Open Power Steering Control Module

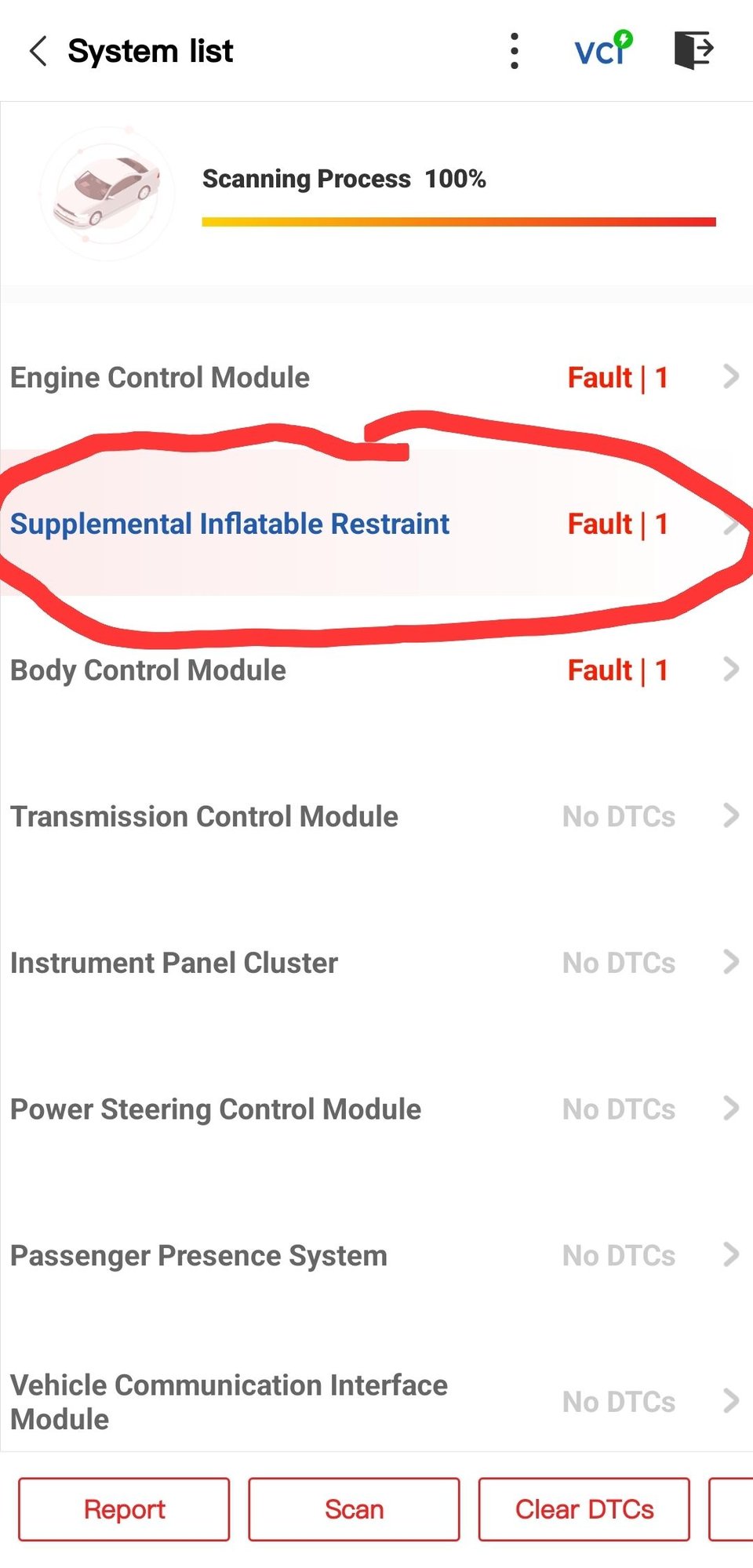tap(376, 1109)
